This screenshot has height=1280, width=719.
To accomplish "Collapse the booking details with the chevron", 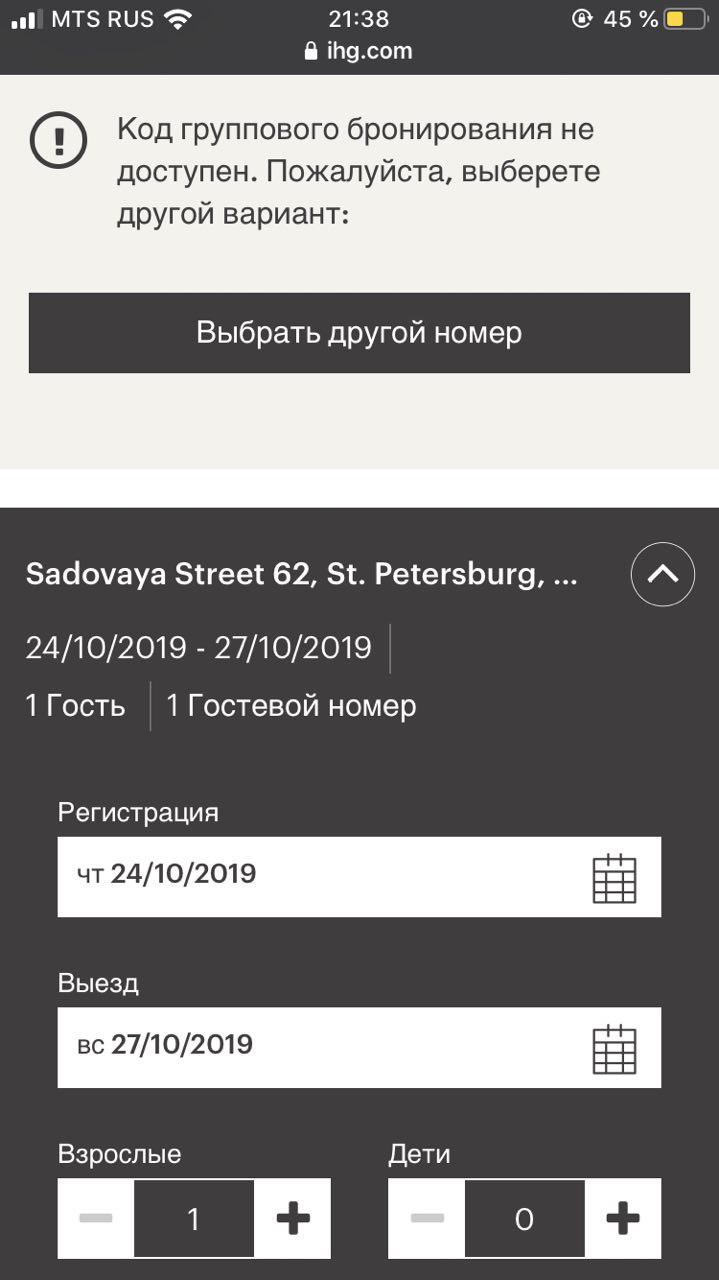I will point(663,574).
